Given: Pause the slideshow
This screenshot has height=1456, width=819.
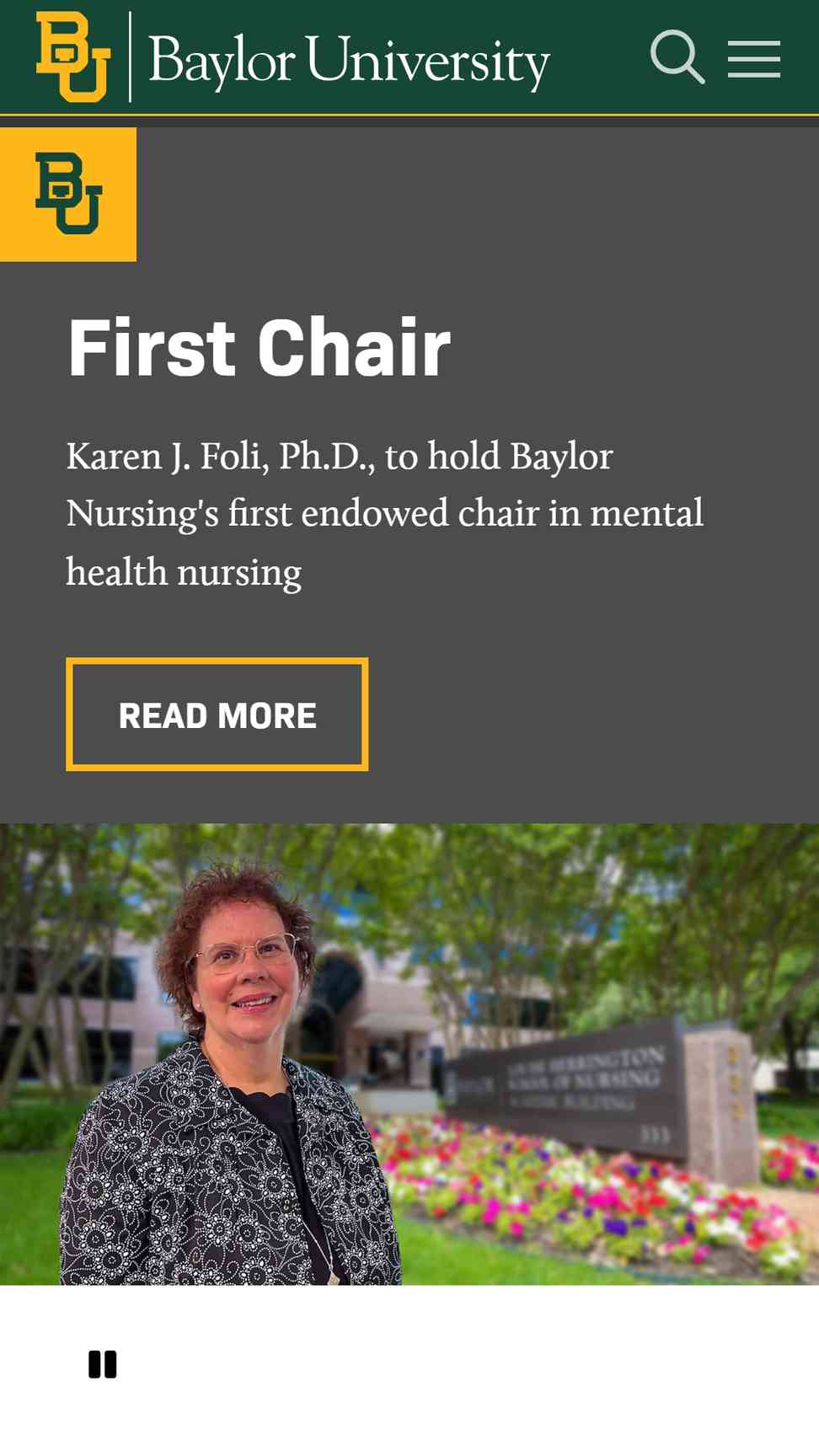Looking at the screenshot, I should point(103,1363).
